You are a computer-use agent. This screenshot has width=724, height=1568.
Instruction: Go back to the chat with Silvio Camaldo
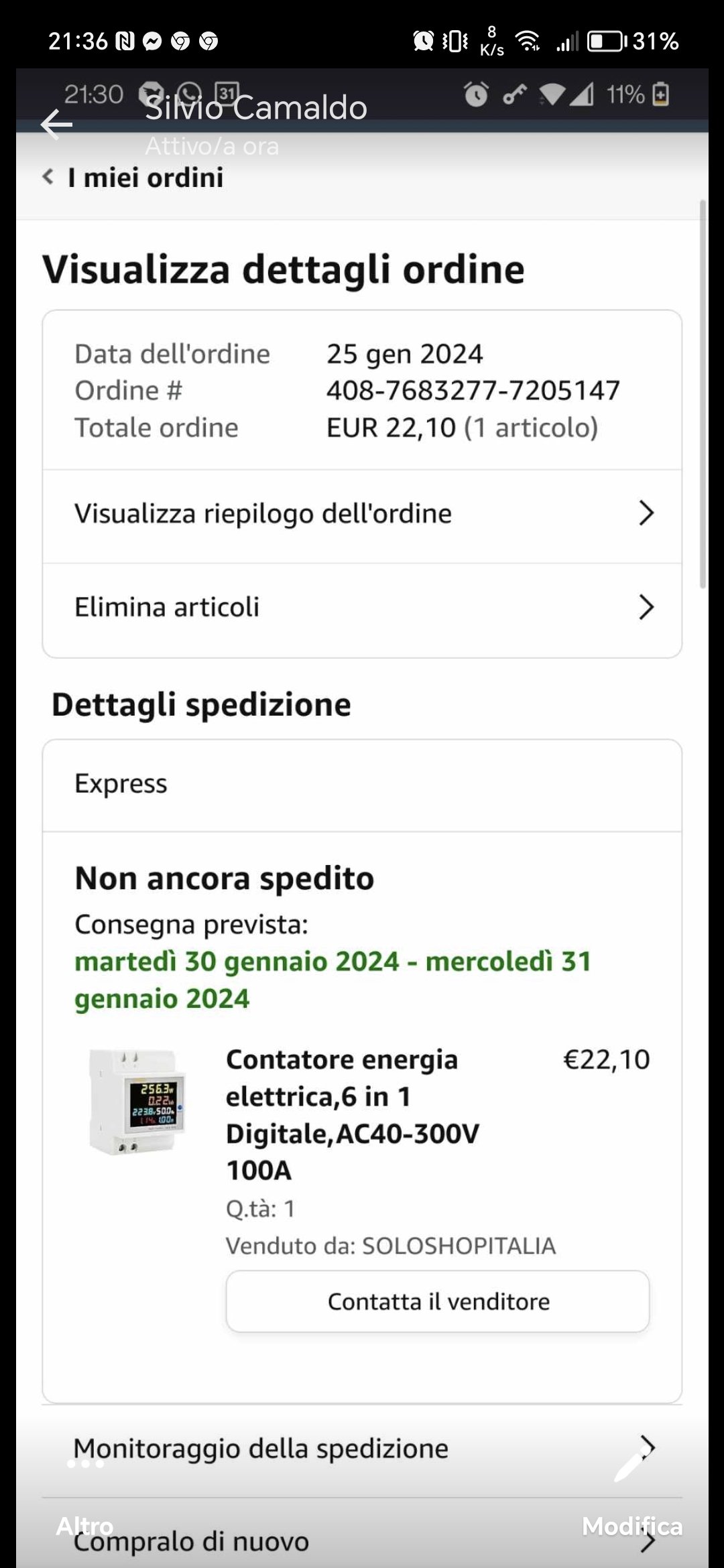pos(56,125)
